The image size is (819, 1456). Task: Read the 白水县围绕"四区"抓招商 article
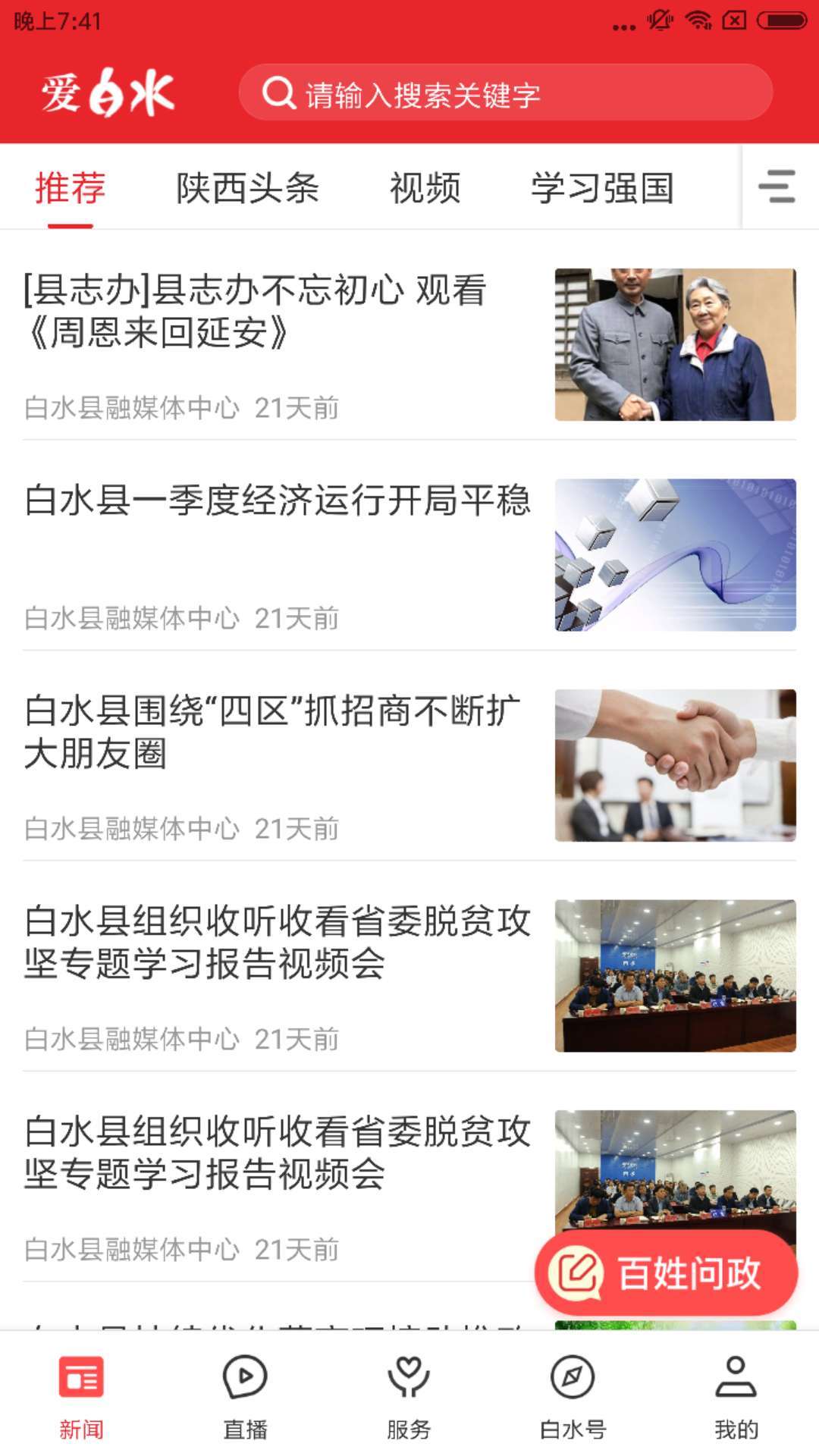[271, 732]
